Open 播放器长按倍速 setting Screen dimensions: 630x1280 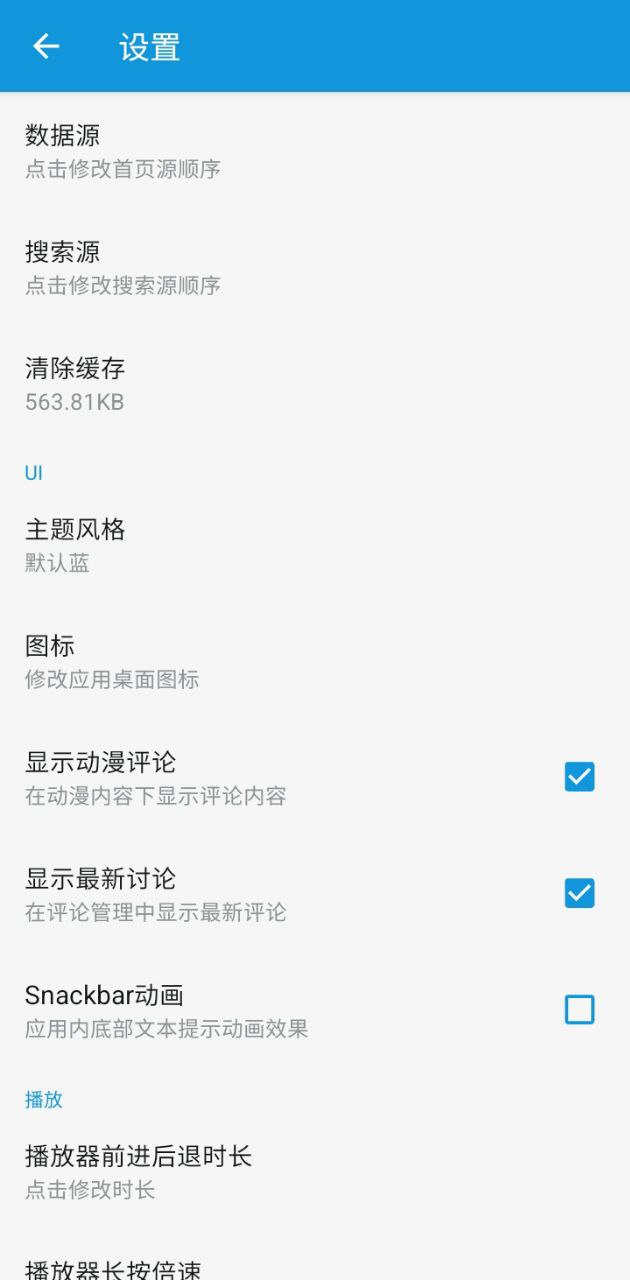point(315,1256)
